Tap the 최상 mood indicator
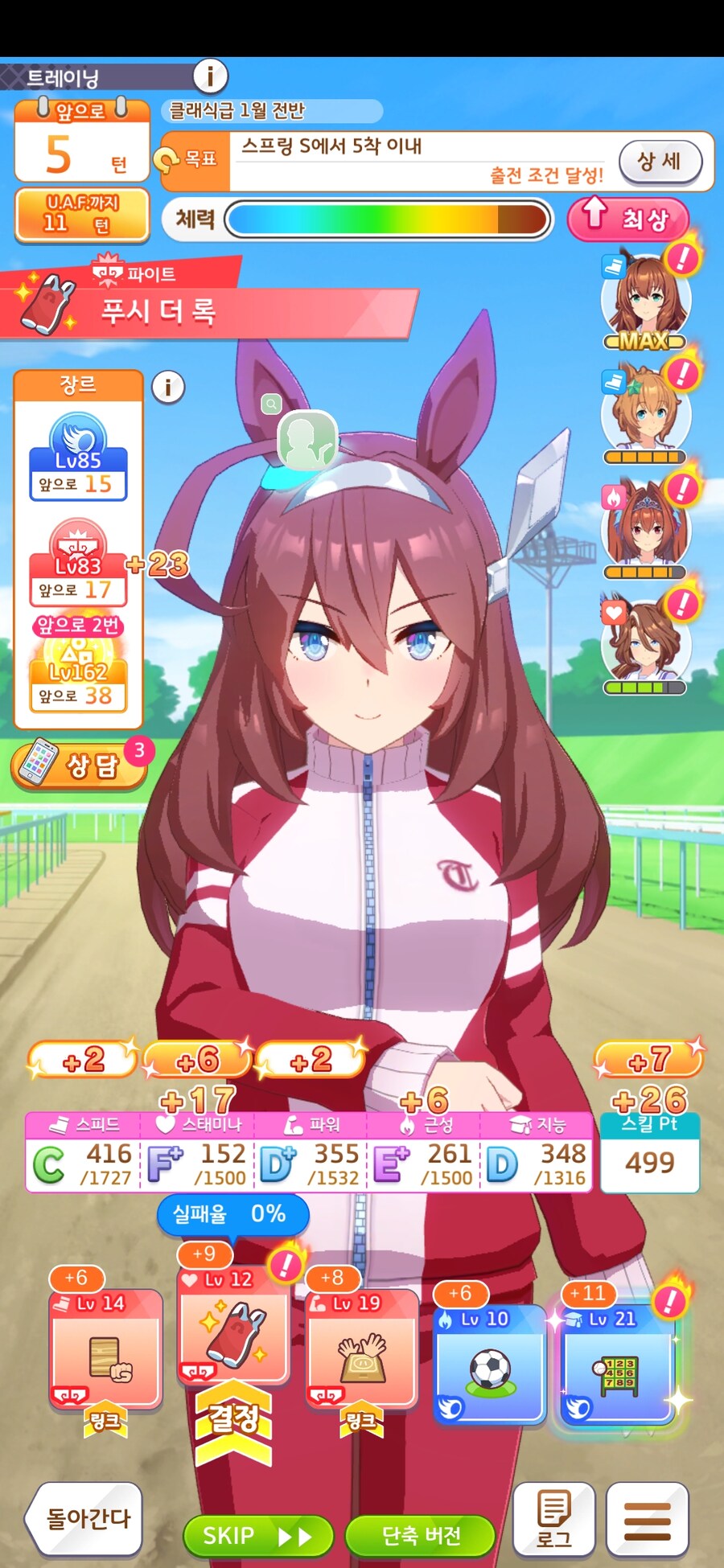This screenshot has height=1568, width=724. pyautogui.click(x=628, y=219)
